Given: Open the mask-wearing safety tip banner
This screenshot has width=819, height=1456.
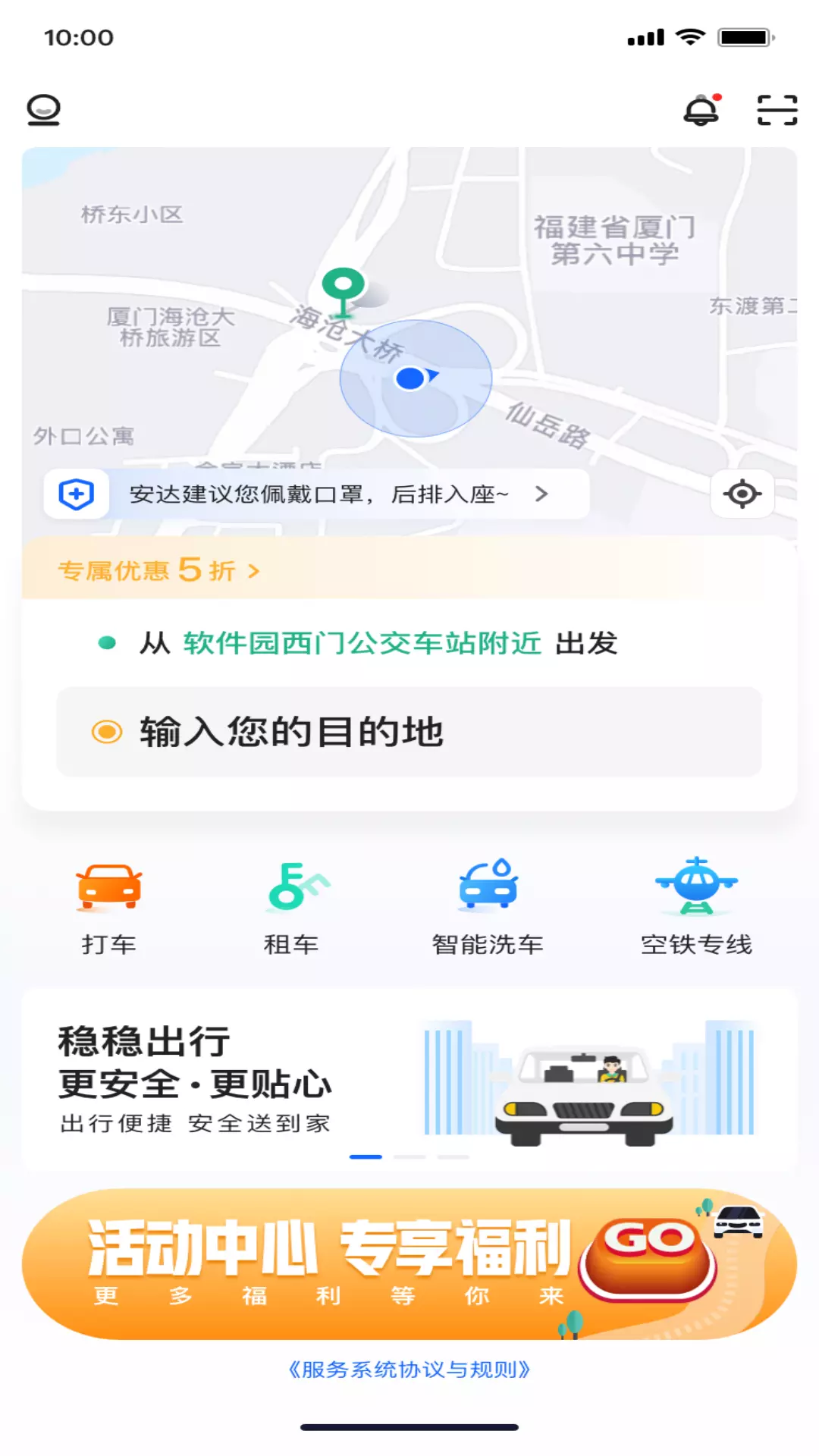Looking at the screenshot, I should tap(316, 494).
